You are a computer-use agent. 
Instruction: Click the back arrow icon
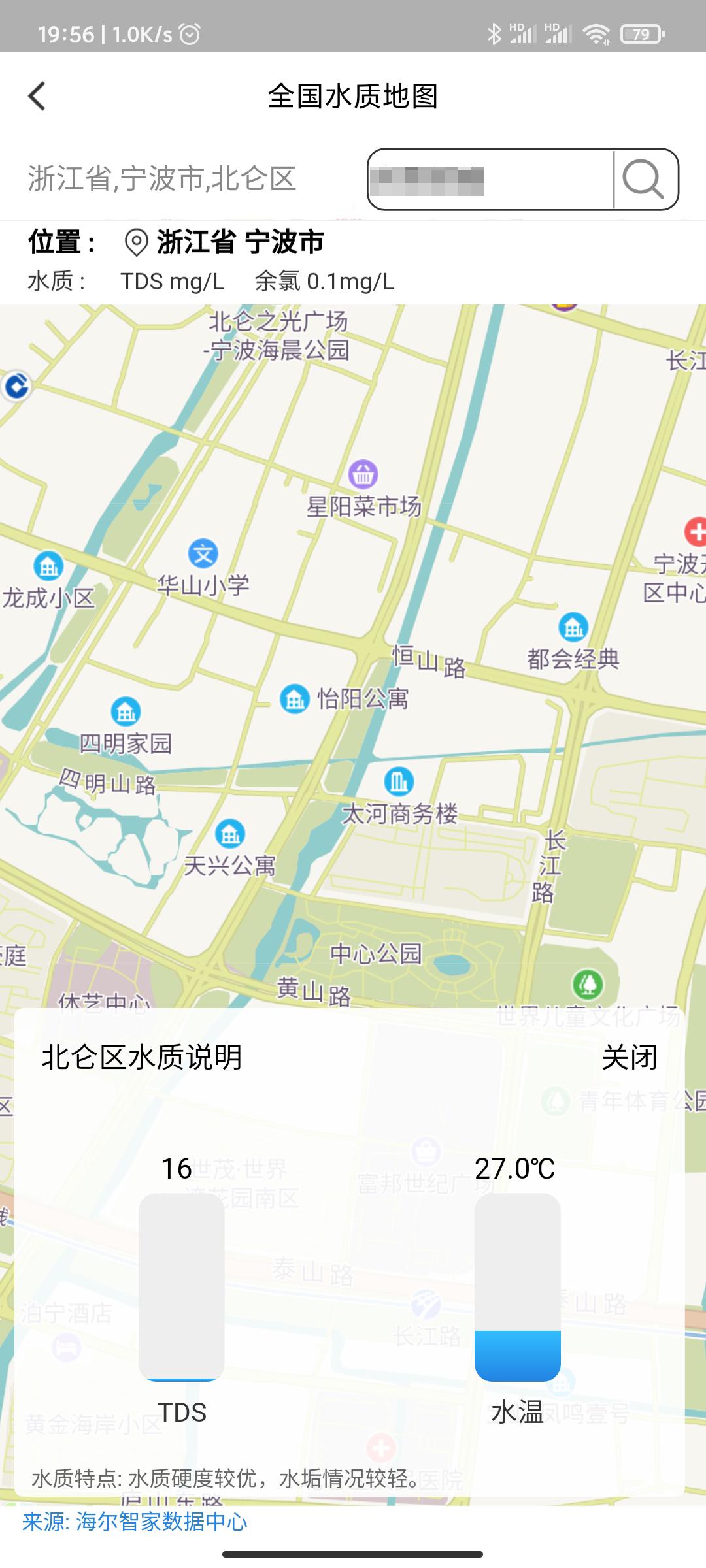(37, 97)
